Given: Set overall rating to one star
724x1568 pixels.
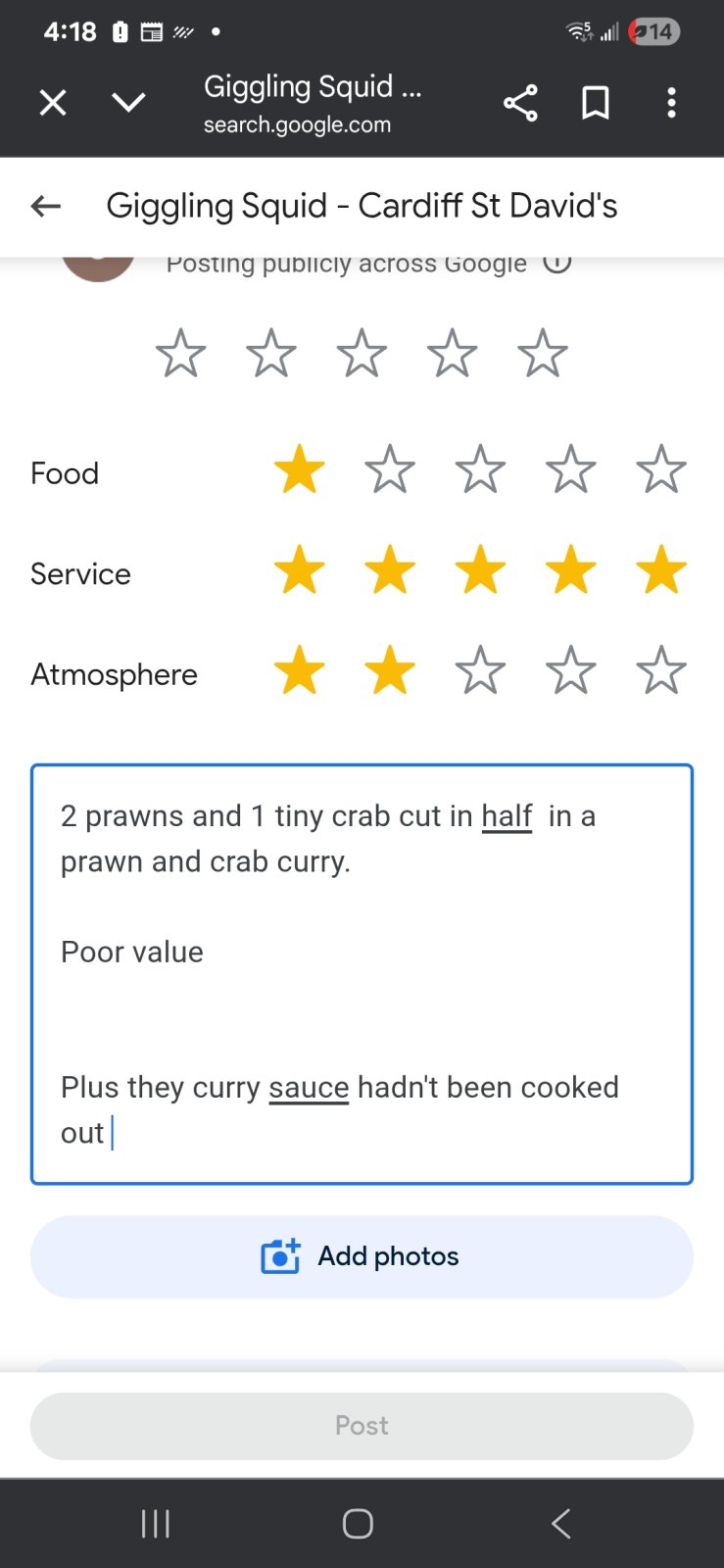Looking at the screenshot, I should 181,354.
